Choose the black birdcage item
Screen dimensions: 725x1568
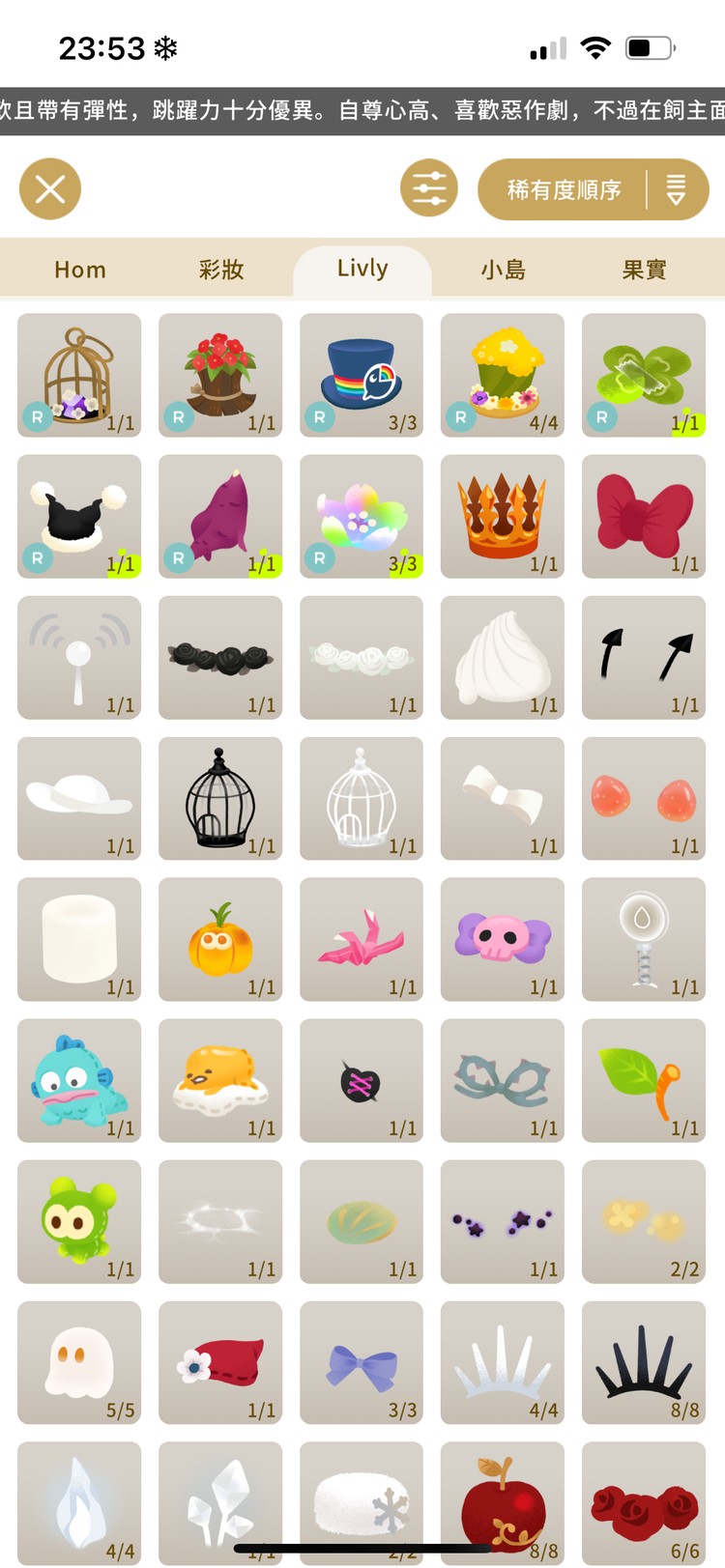(220, 798)
